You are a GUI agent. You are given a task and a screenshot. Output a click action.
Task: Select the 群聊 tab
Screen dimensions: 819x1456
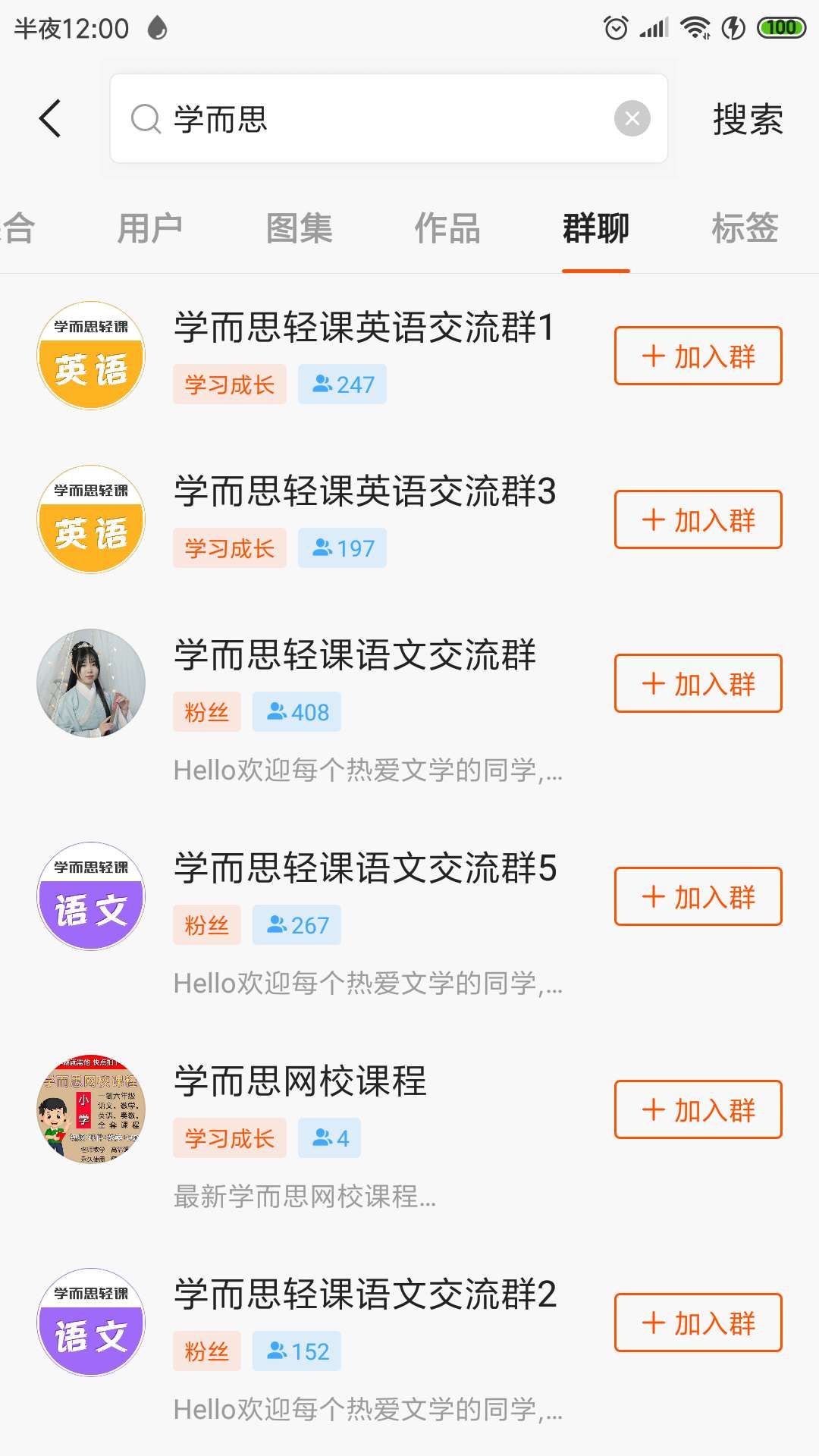tap(596, 228)
